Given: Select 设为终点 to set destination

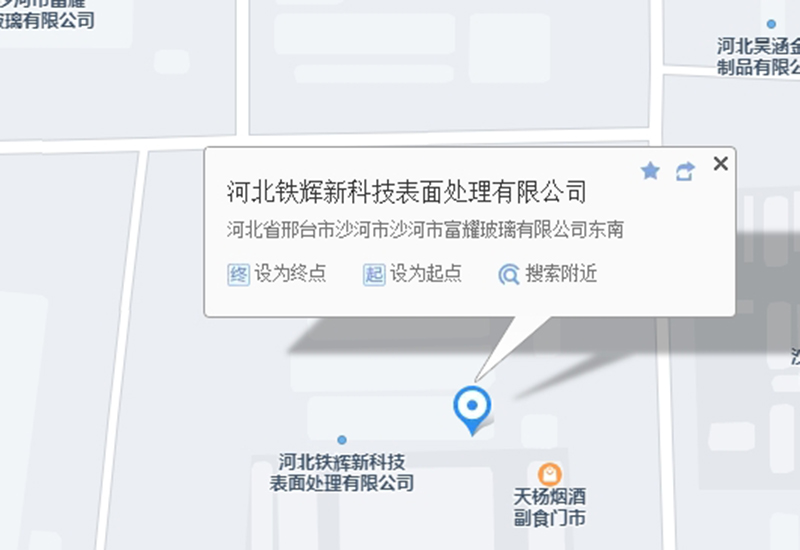Looking at the screenshot, I should pyautogui.click(x=277, y=274).
